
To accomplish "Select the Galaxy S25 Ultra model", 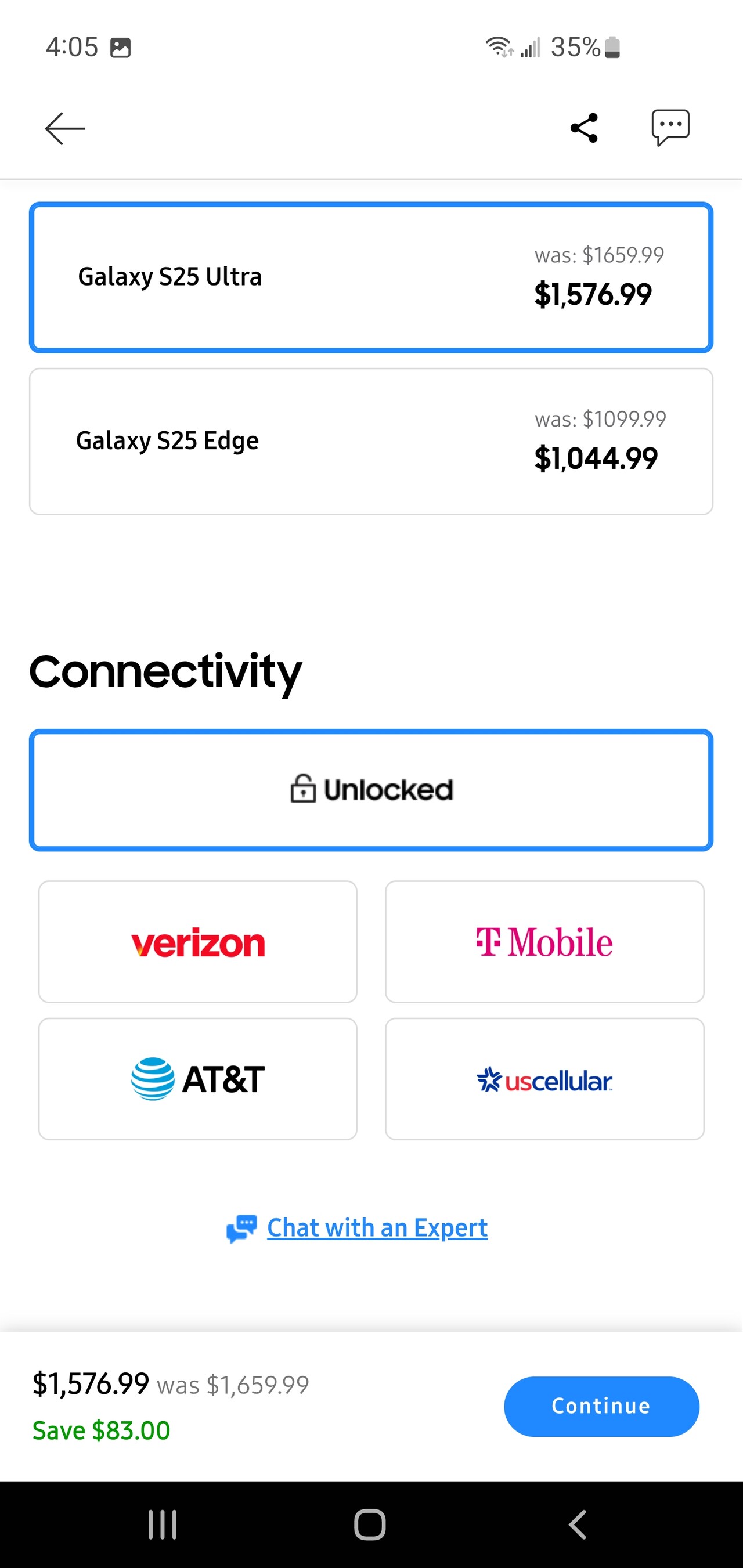I will [371, 277].
